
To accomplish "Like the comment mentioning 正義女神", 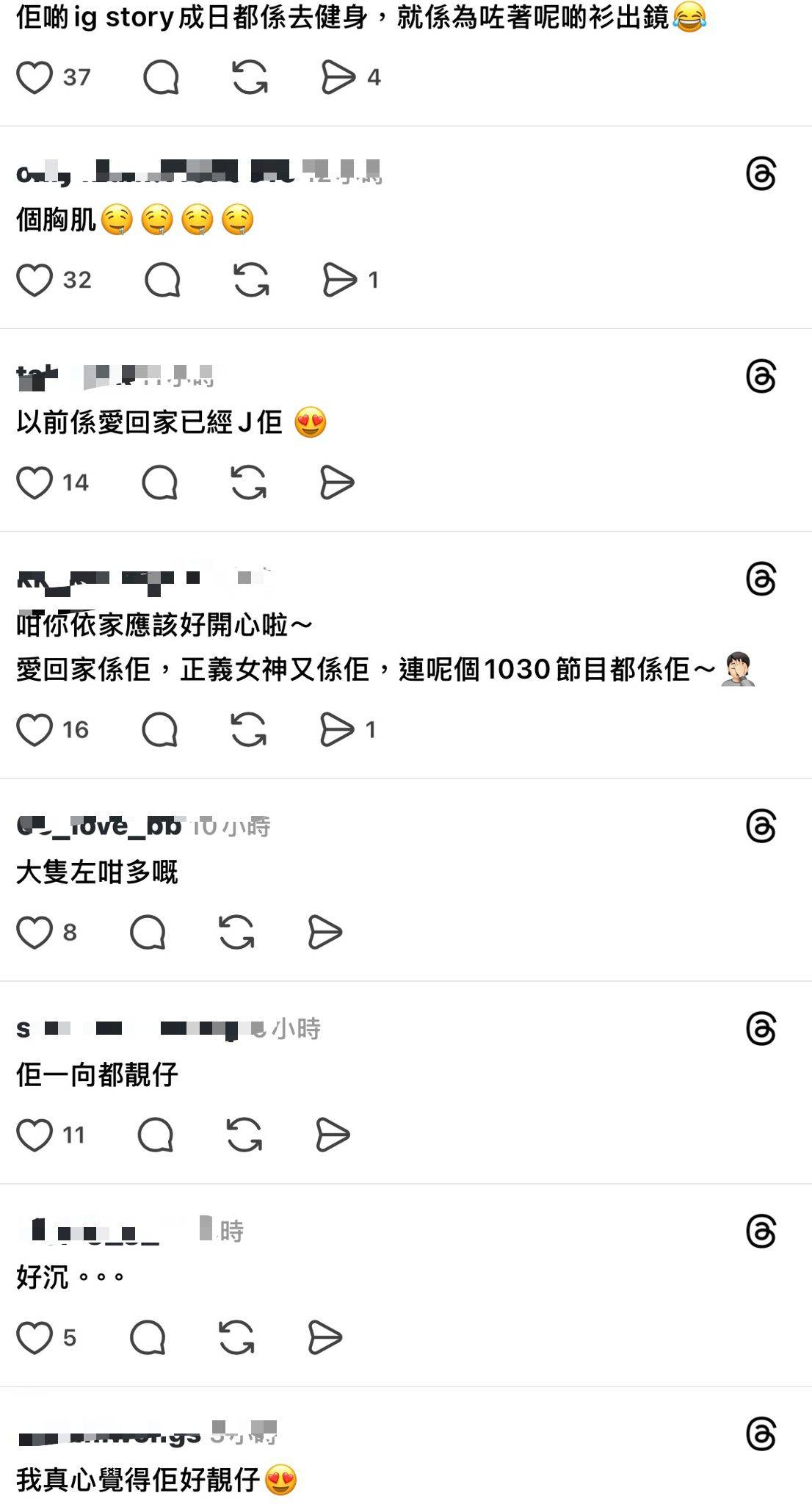I will click(x=35, y=729).
